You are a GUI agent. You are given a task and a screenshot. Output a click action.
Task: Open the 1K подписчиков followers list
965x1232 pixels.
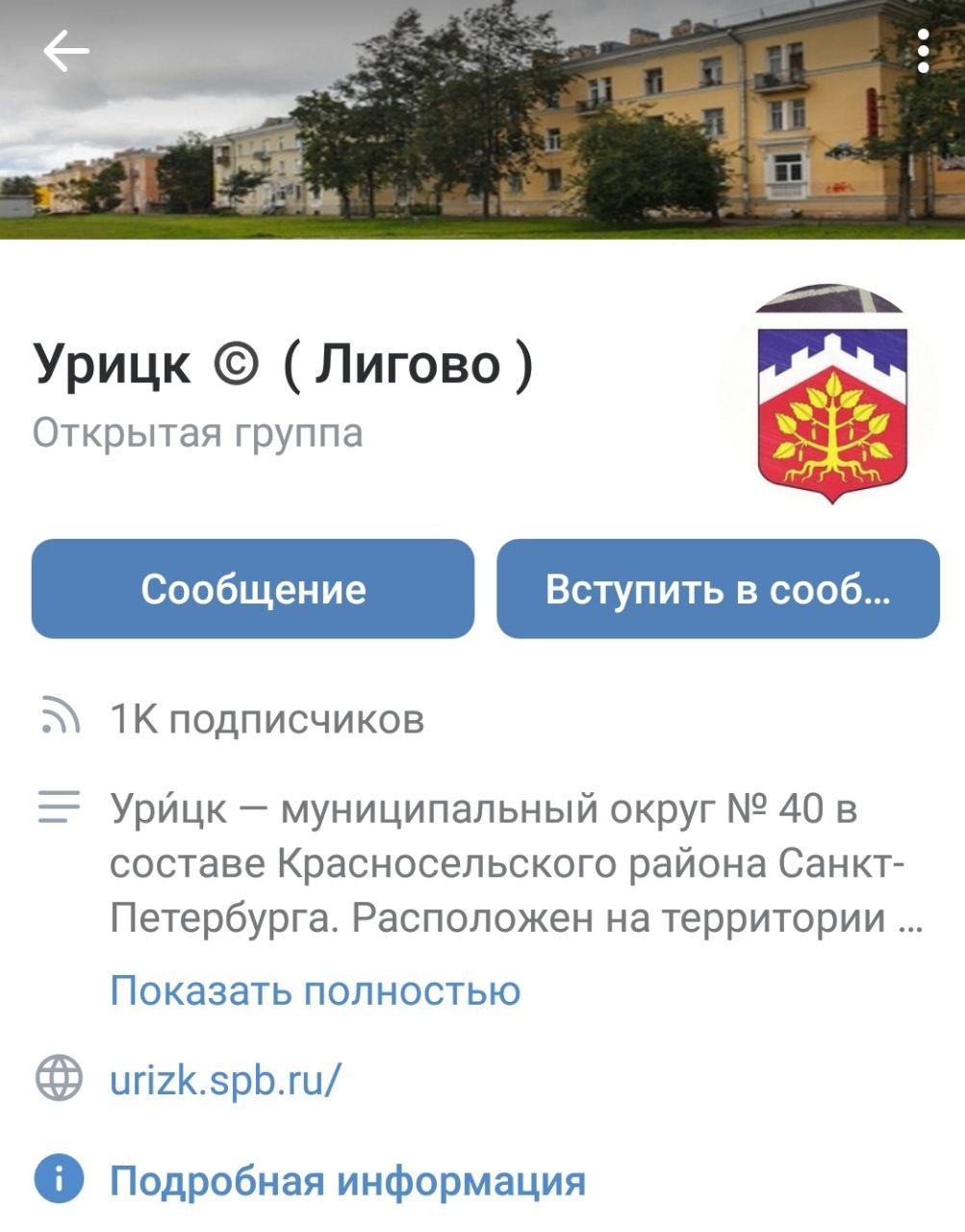coord(267,719)
